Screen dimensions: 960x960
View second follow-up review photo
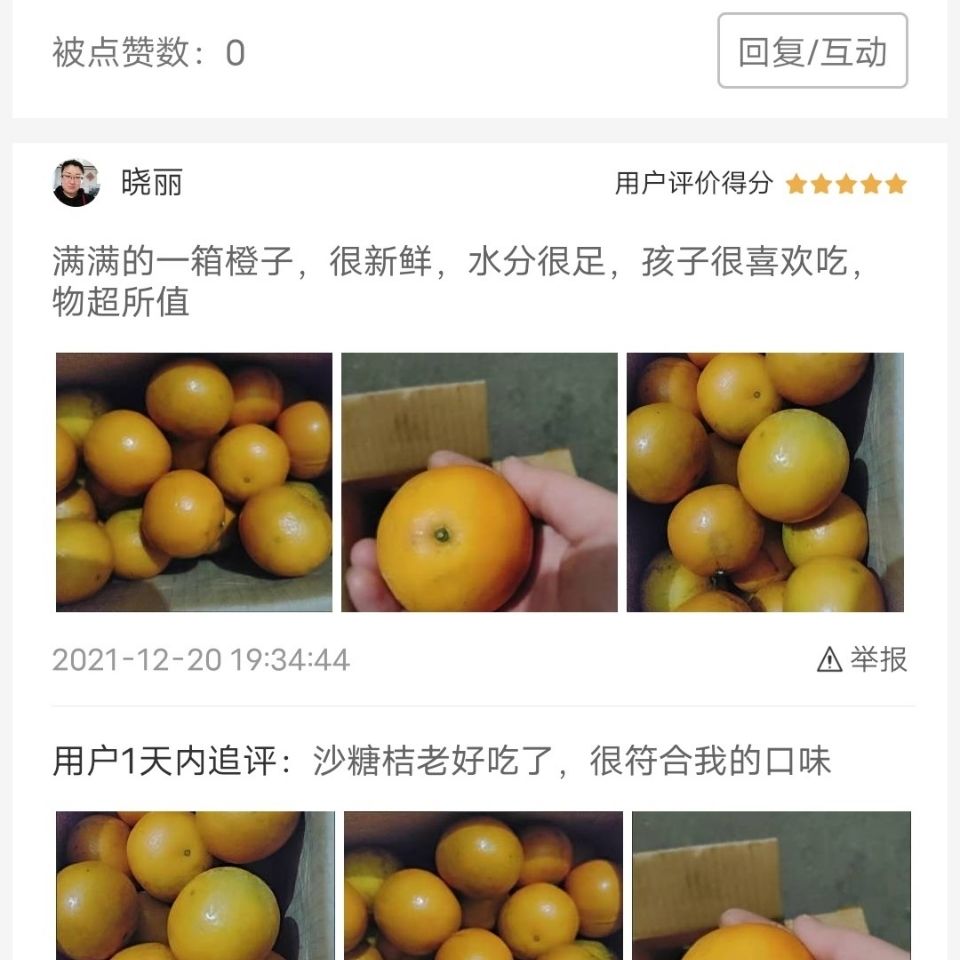tap(483, 885)
